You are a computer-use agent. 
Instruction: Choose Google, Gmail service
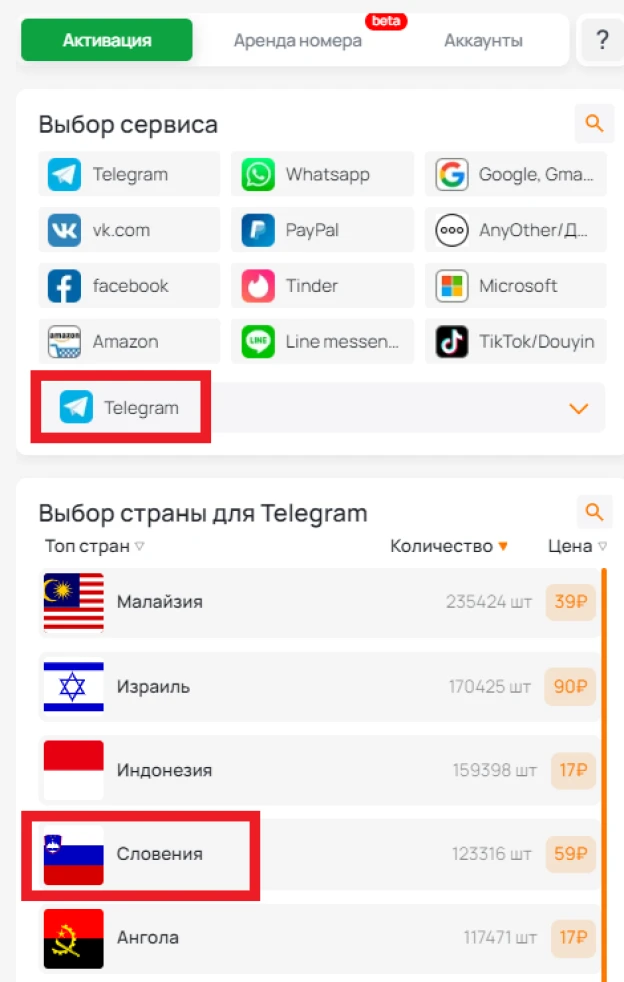point(515,174)
